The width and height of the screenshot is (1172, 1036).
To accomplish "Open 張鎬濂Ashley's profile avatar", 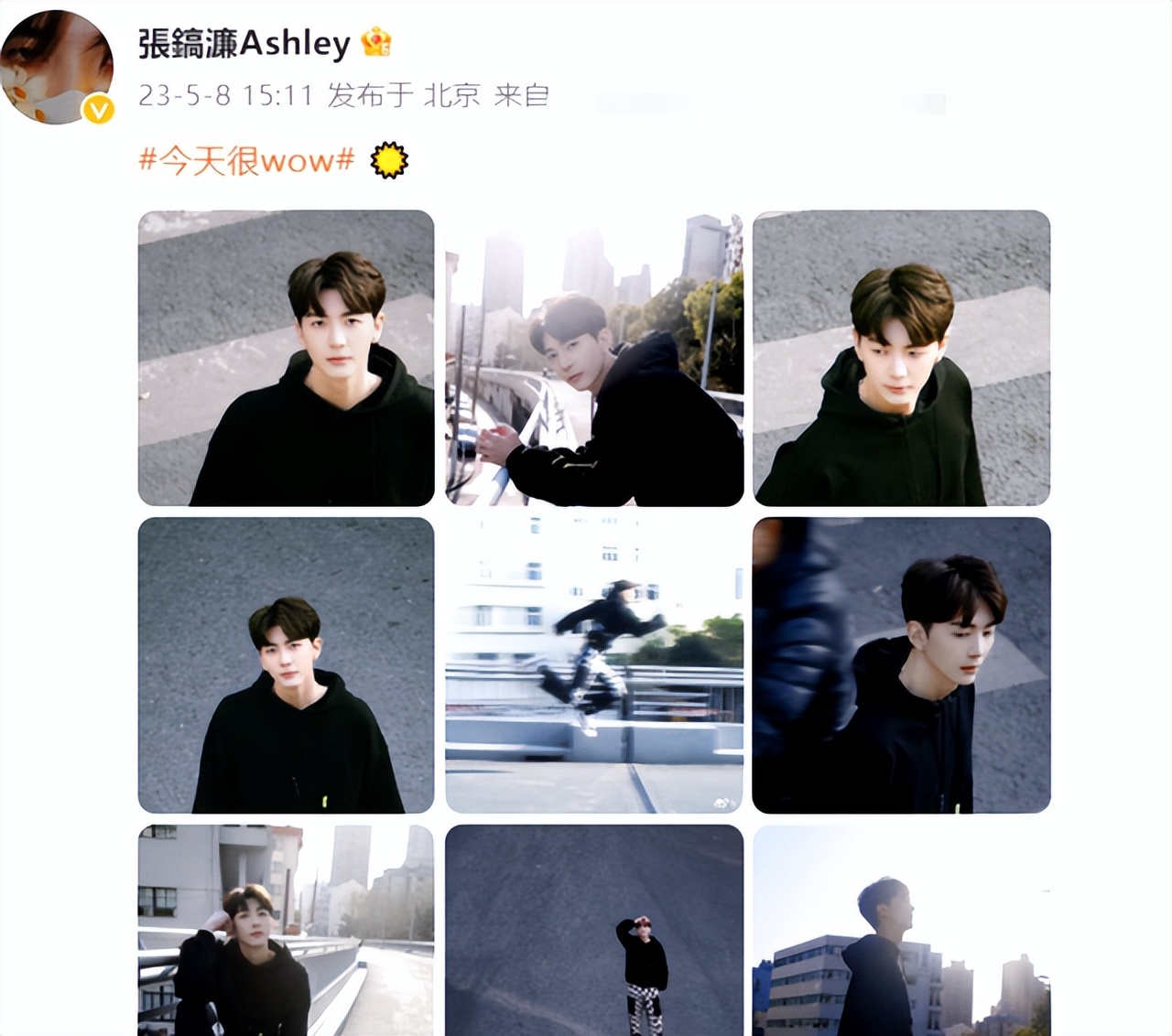I will [x=57, y=68].
